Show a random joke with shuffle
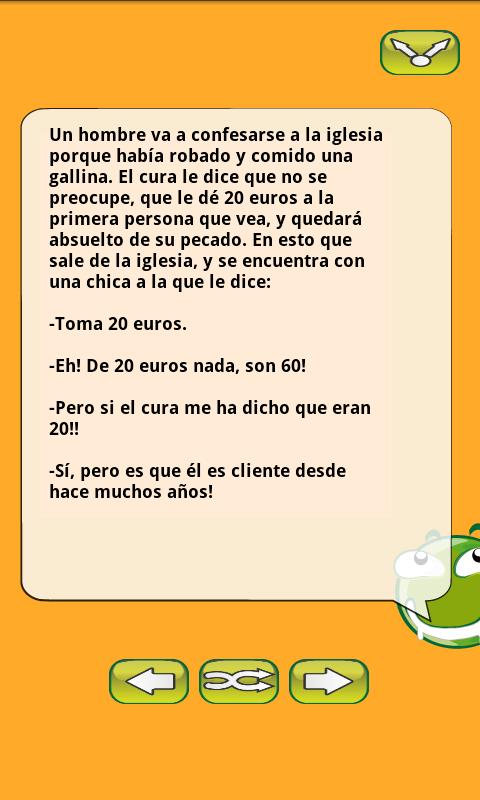 (x=239, y=682)
